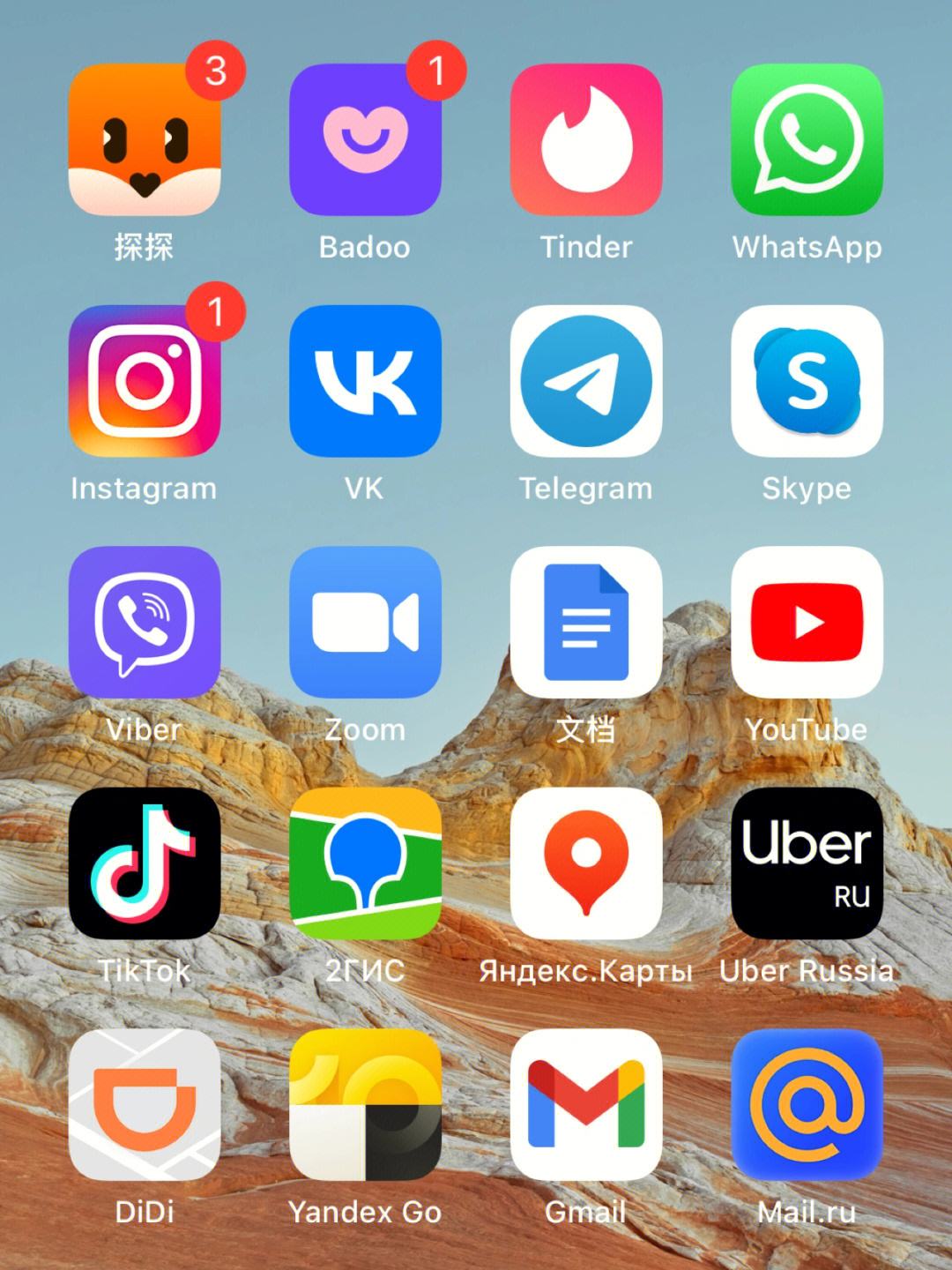Open the DiDi app

(x=145, y=1105)
